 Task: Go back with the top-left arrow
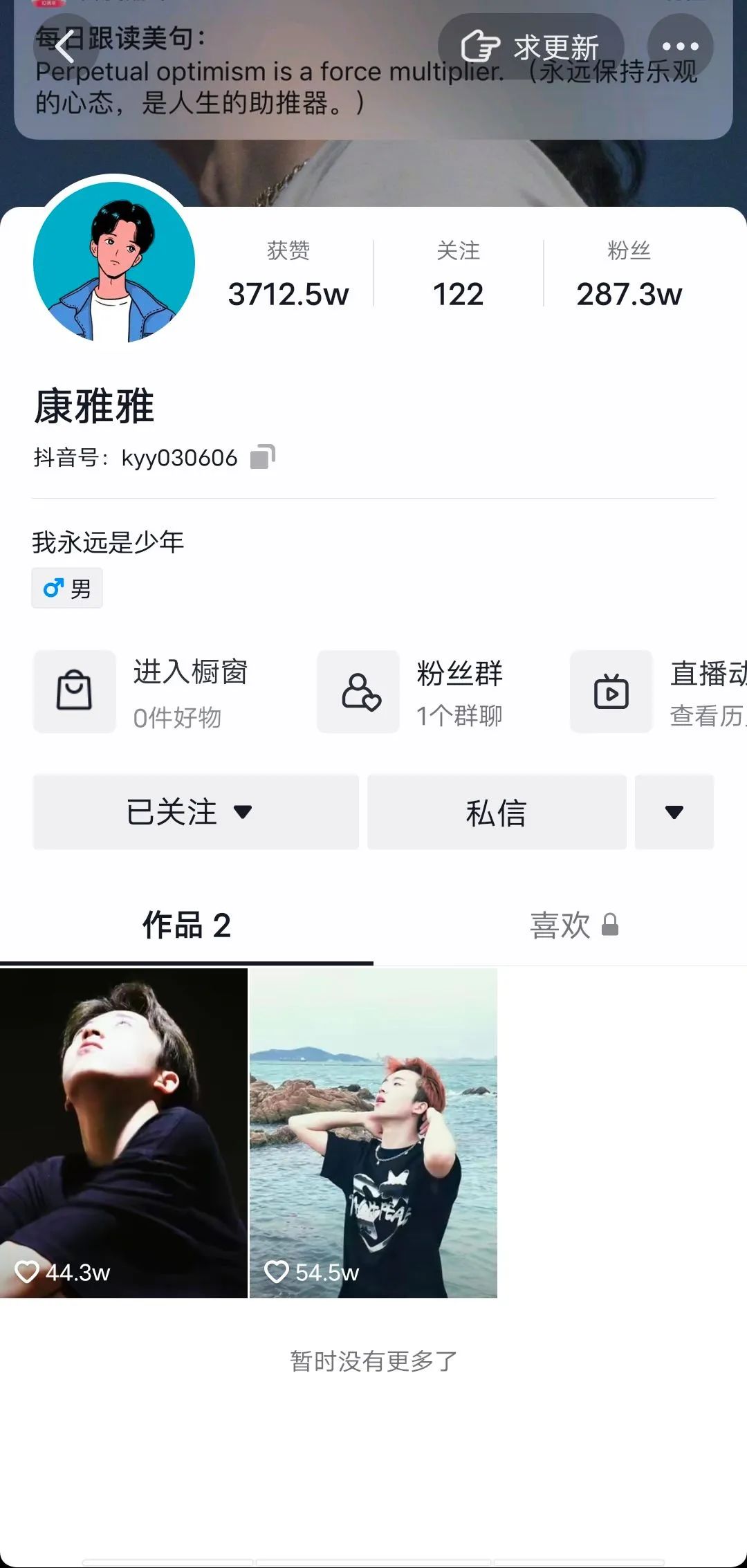[x=65, y=47]
